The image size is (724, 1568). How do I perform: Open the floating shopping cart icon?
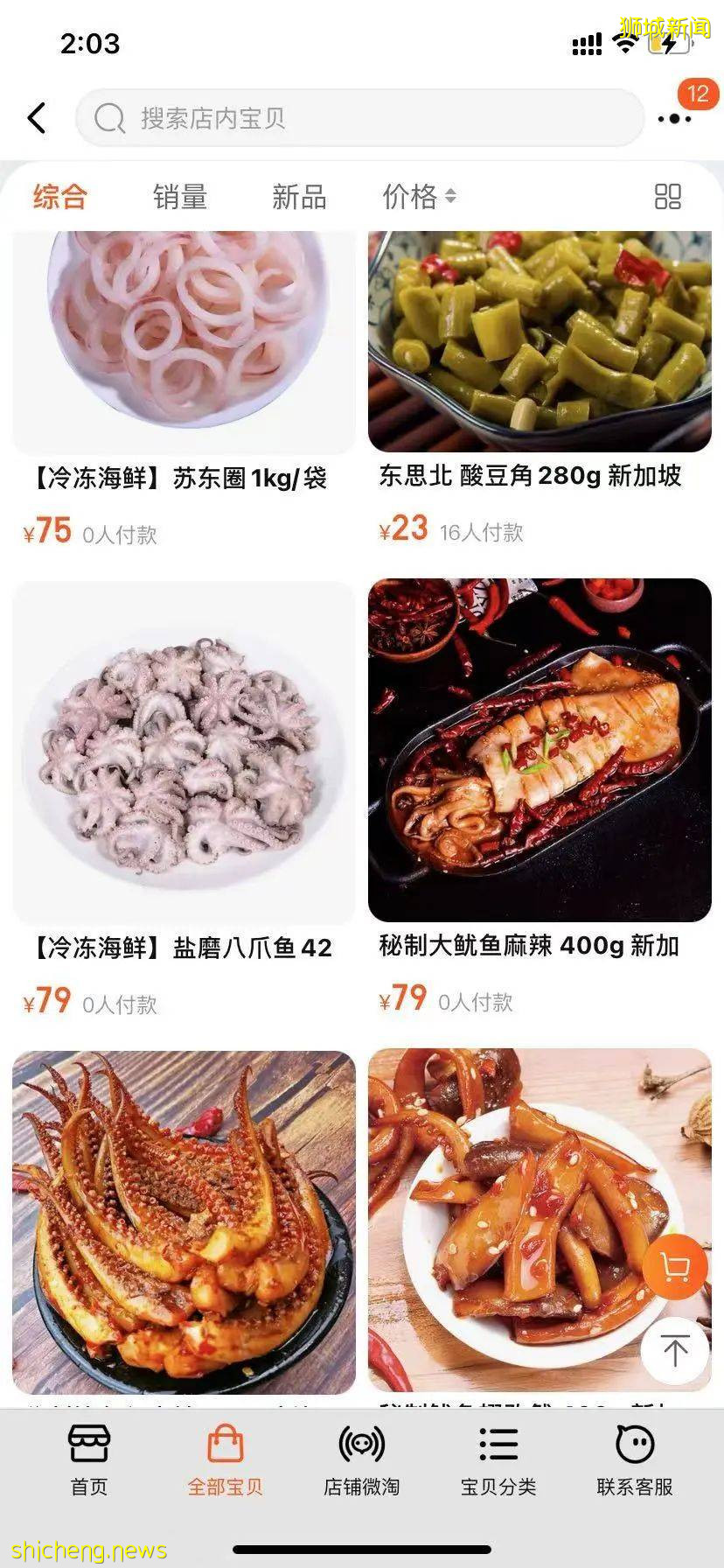[x=674, y=1268]
